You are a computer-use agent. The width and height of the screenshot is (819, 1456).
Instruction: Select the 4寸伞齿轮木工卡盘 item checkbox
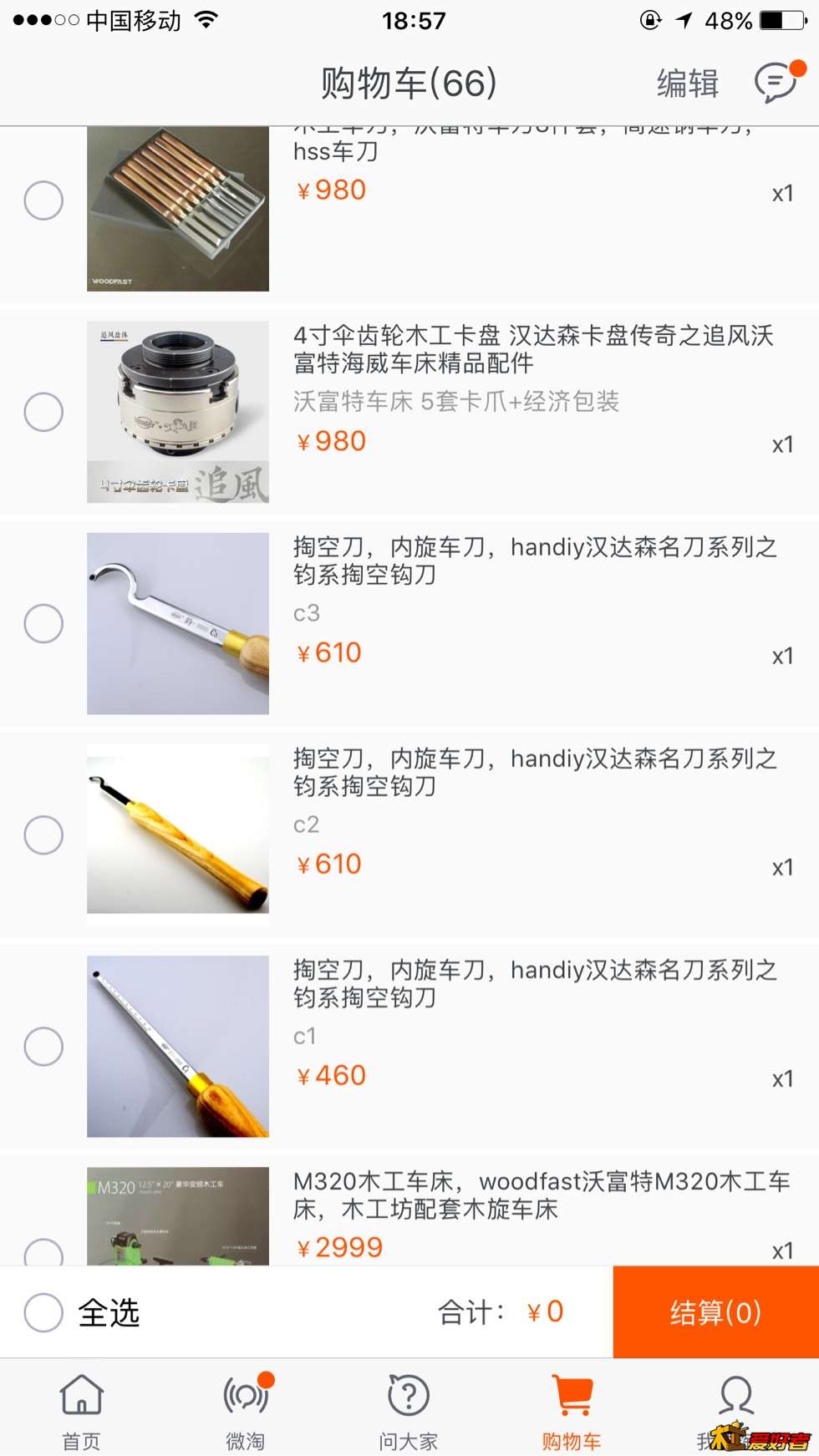tap(43, 412)
